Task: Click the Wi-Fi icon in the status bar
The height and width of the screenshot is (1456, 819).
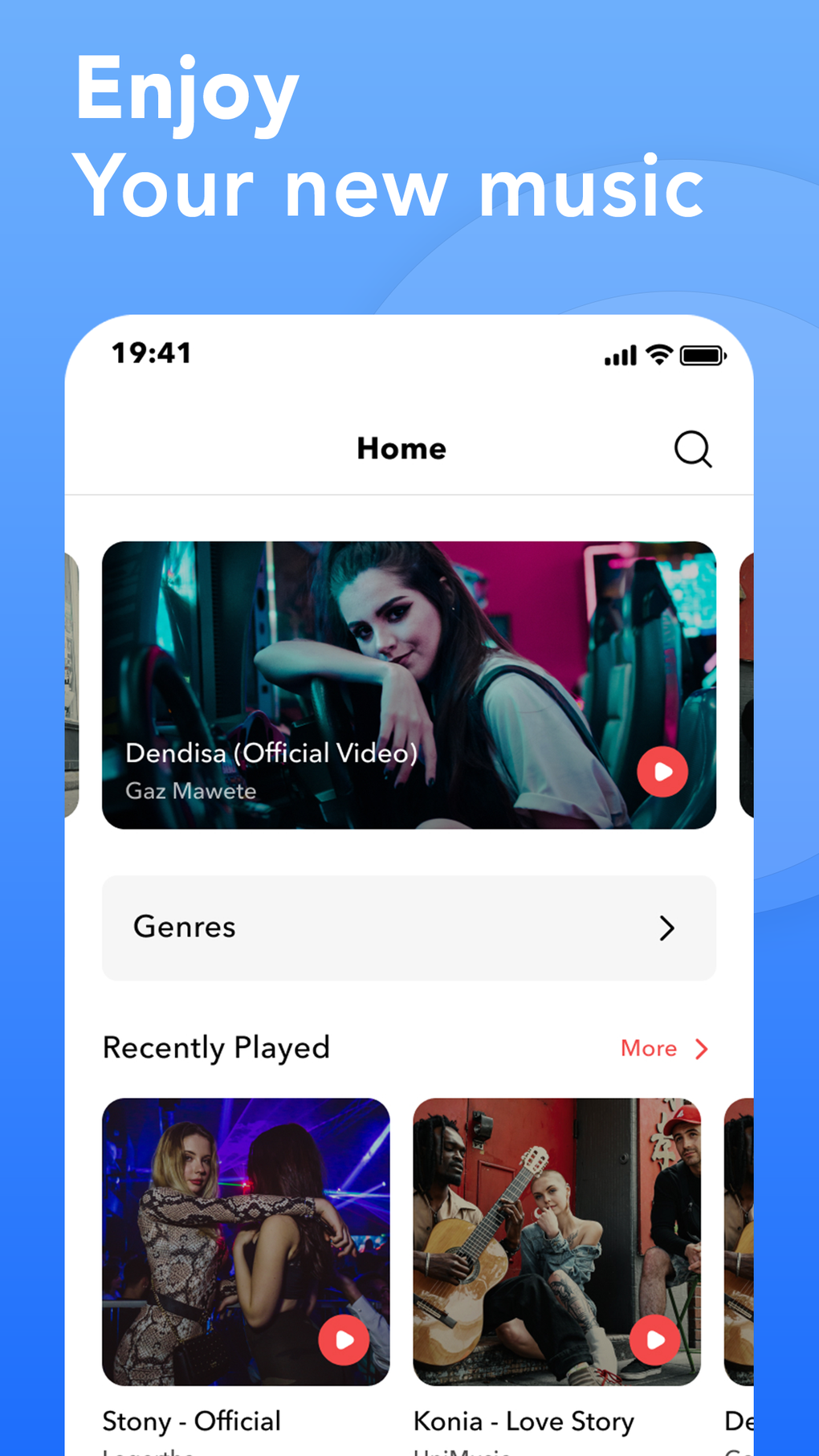Action: pos(658,353)
